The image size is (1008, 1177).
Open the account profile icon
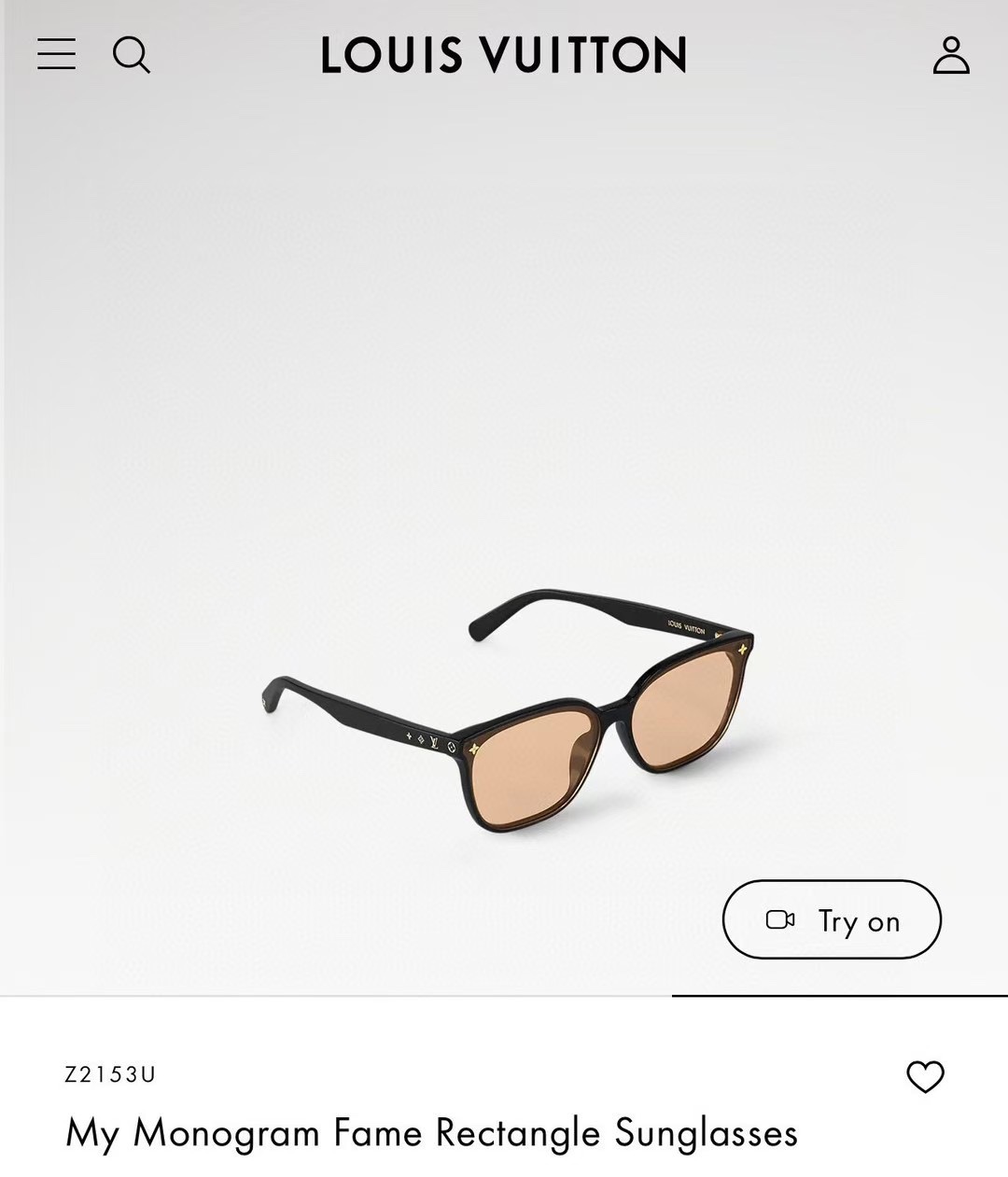pyautogui.click(x=951, y=55)
